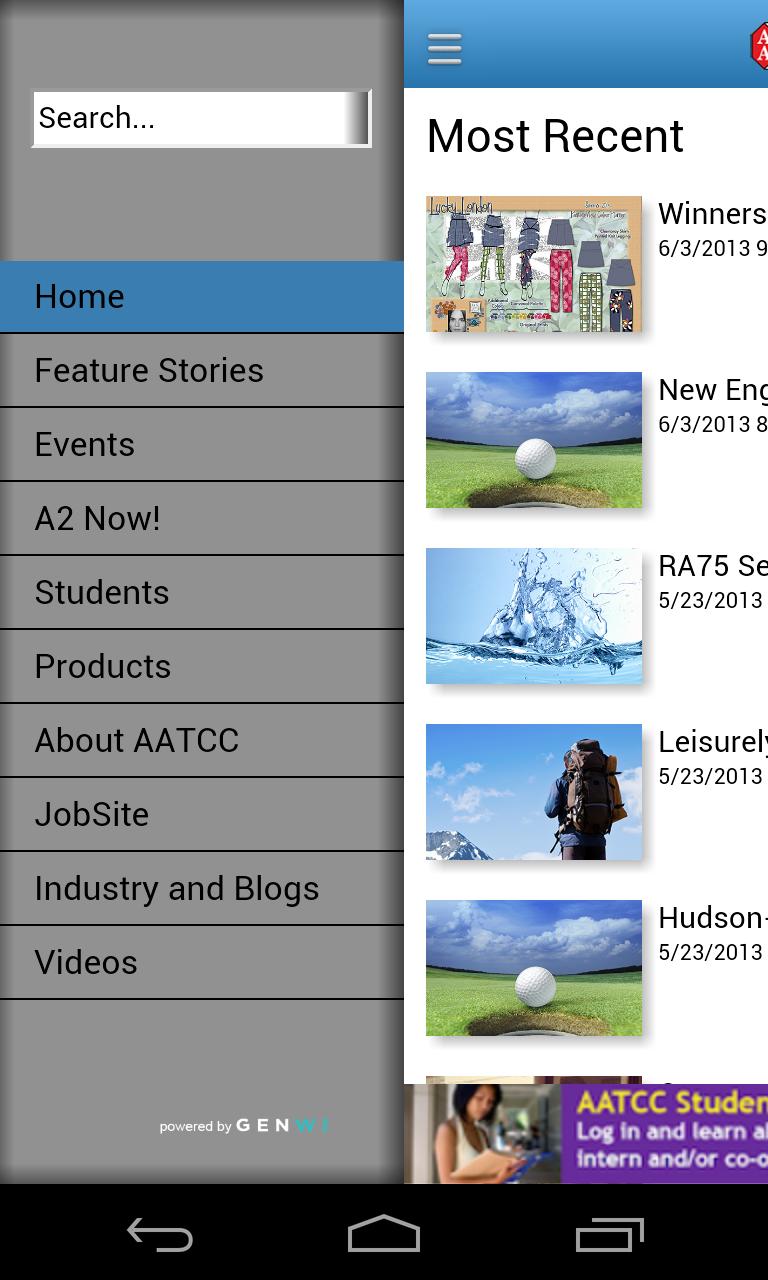The width and height of the screenshot is (768, 1280).
Task: Go to JobSite
Action: pyautogui.click(x=201, y=814)
